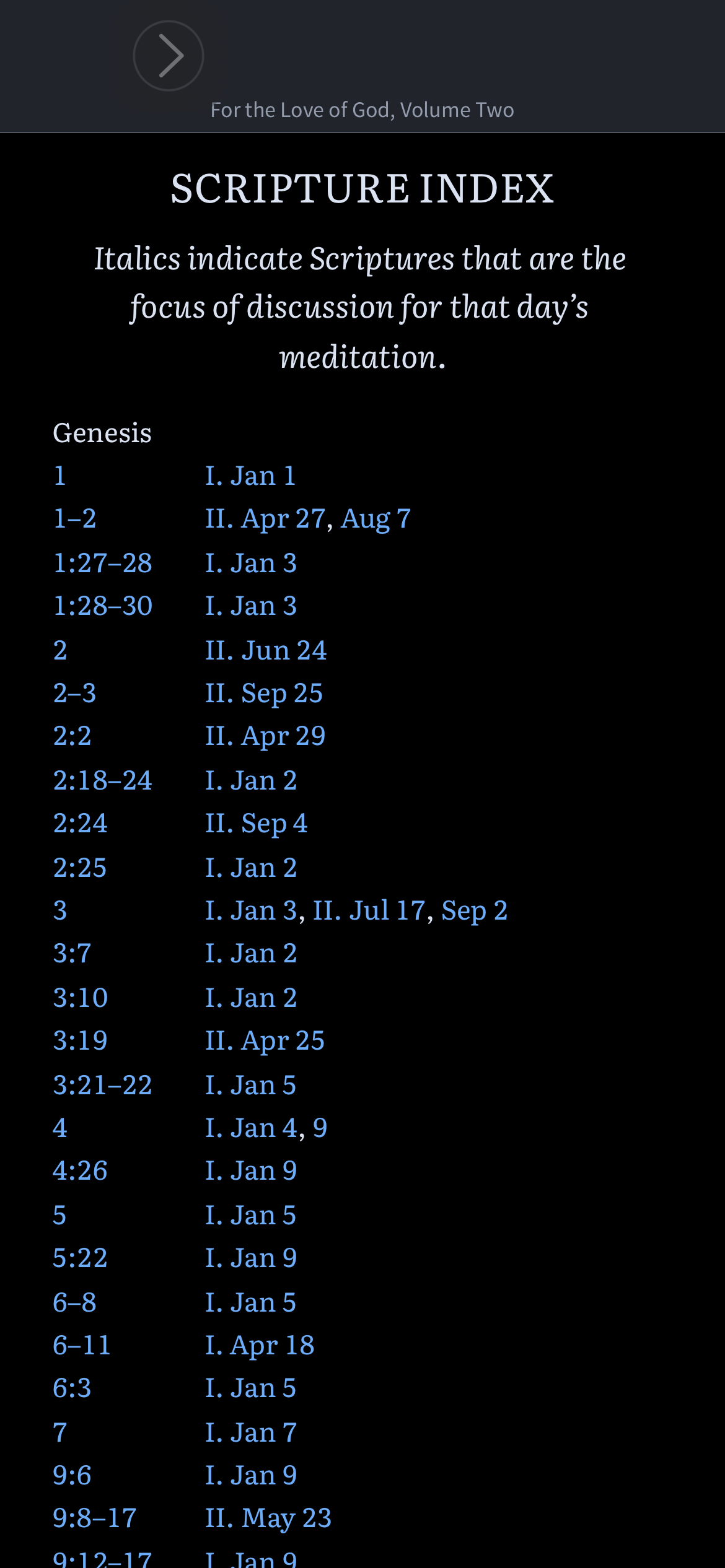Open the Aug 7 meditation link
The height and width of the screenshot is (1568, 725).
click(x=376, y=519)
